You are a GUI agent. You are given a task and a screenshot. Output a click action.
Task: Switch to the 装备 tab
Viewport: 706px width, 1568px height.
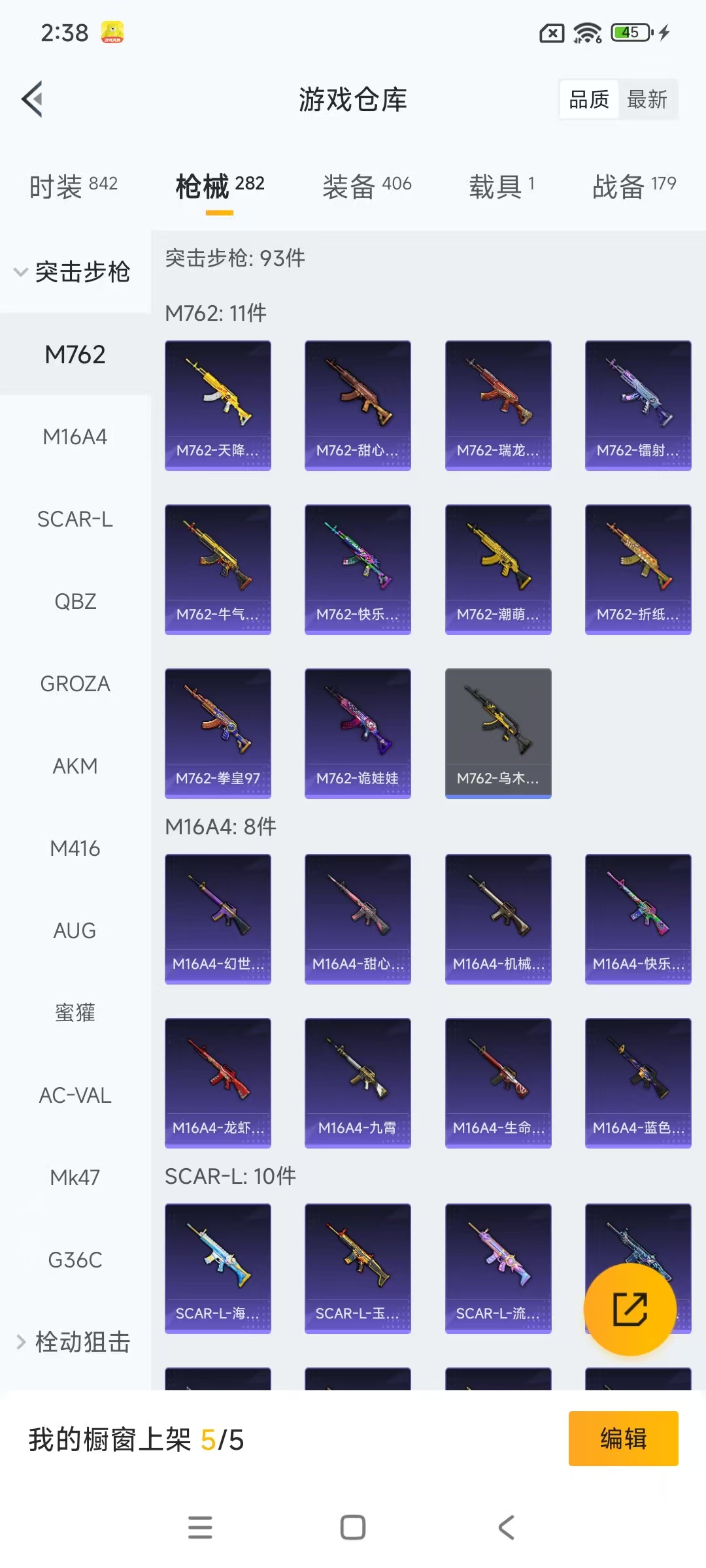[x=366, y=185]
